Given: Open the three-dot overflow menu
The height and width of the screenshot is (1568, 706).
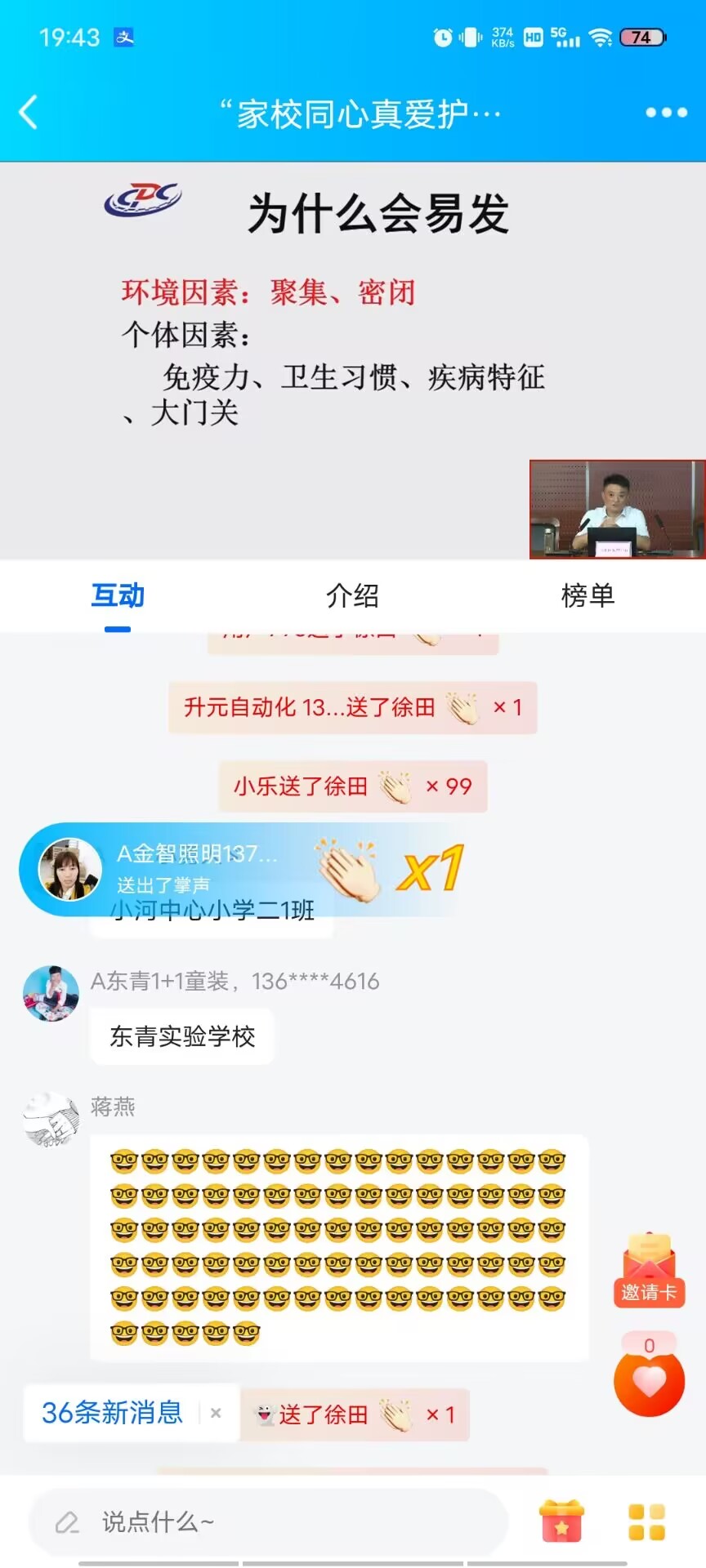Looking at the screenshot, I should coord(666,113).
